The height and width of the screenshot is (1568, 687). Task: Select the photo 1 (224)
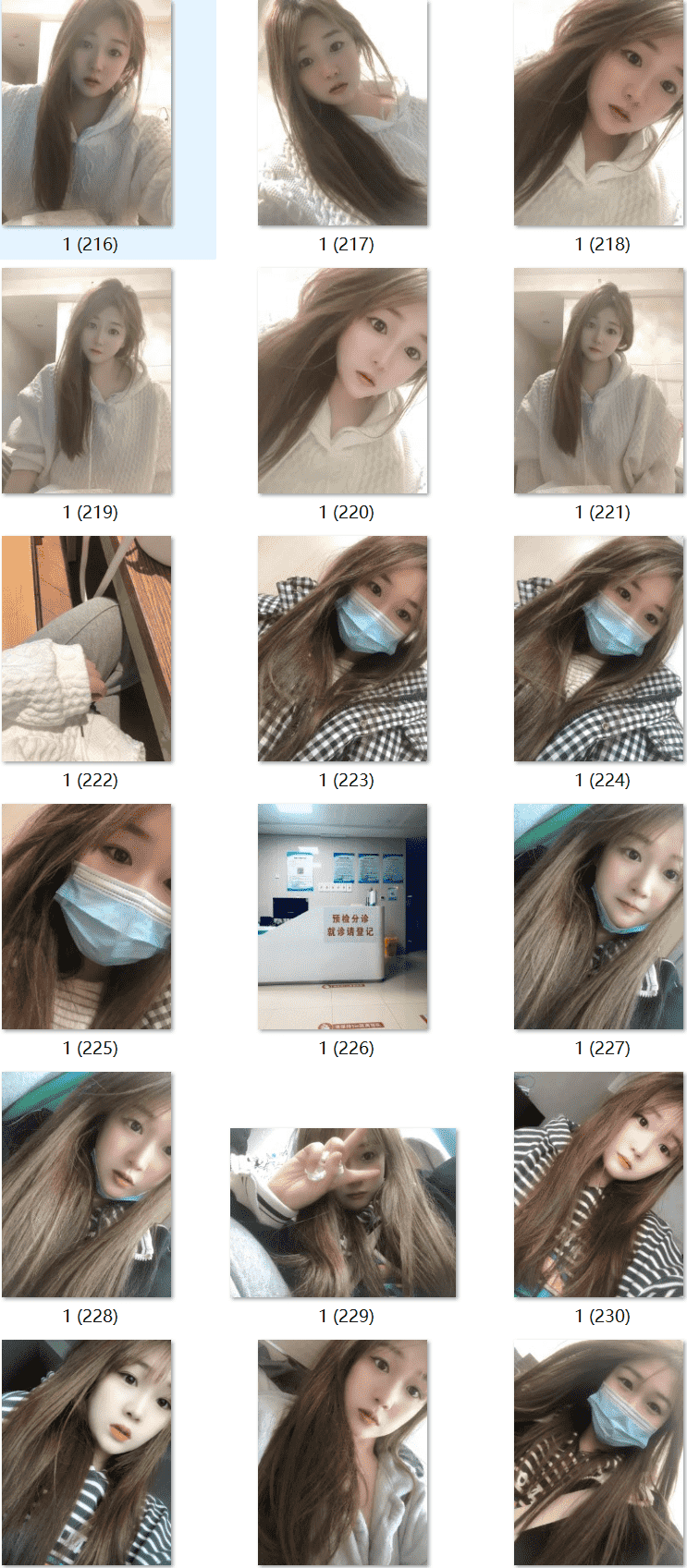coord(598,649)
